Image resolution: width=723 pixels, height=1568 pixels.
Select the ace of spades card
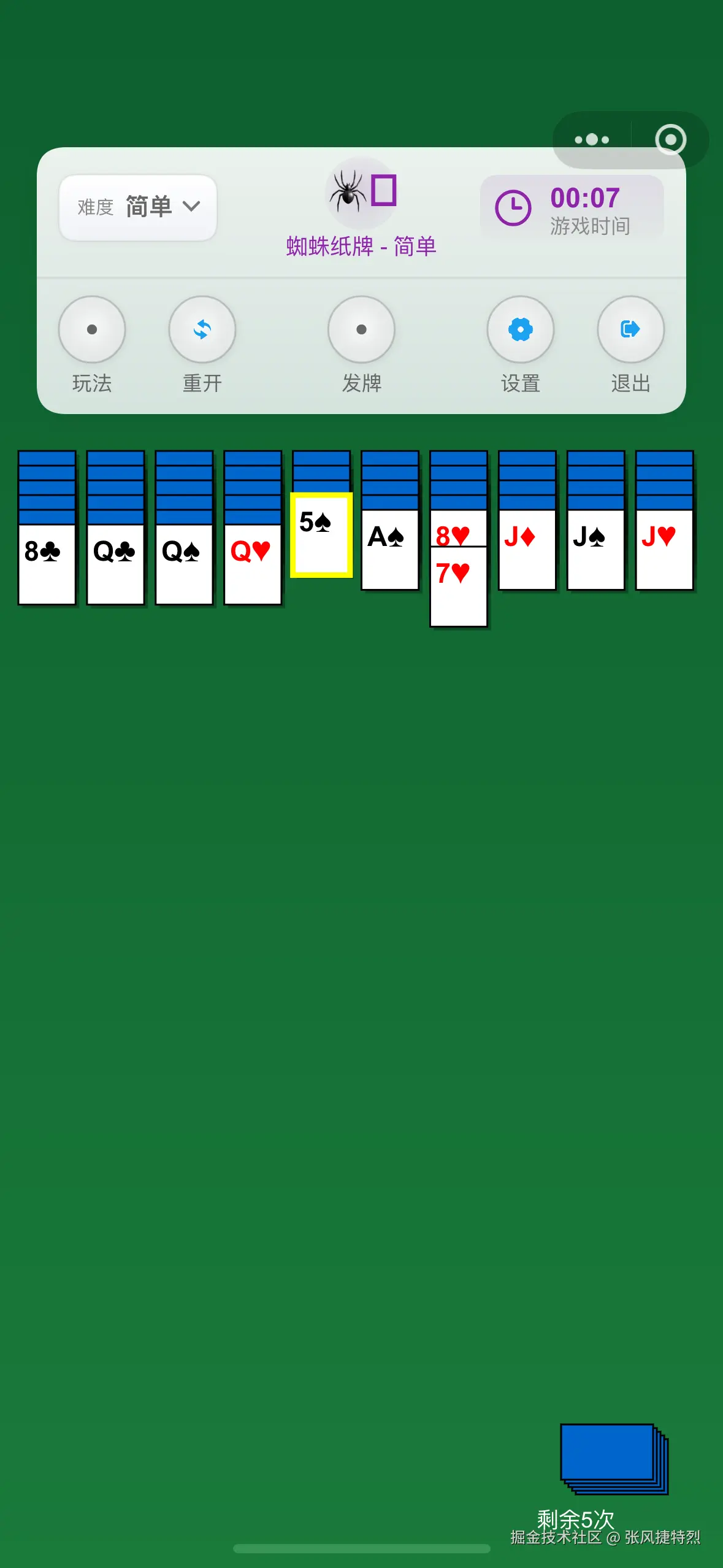point(390,551)
